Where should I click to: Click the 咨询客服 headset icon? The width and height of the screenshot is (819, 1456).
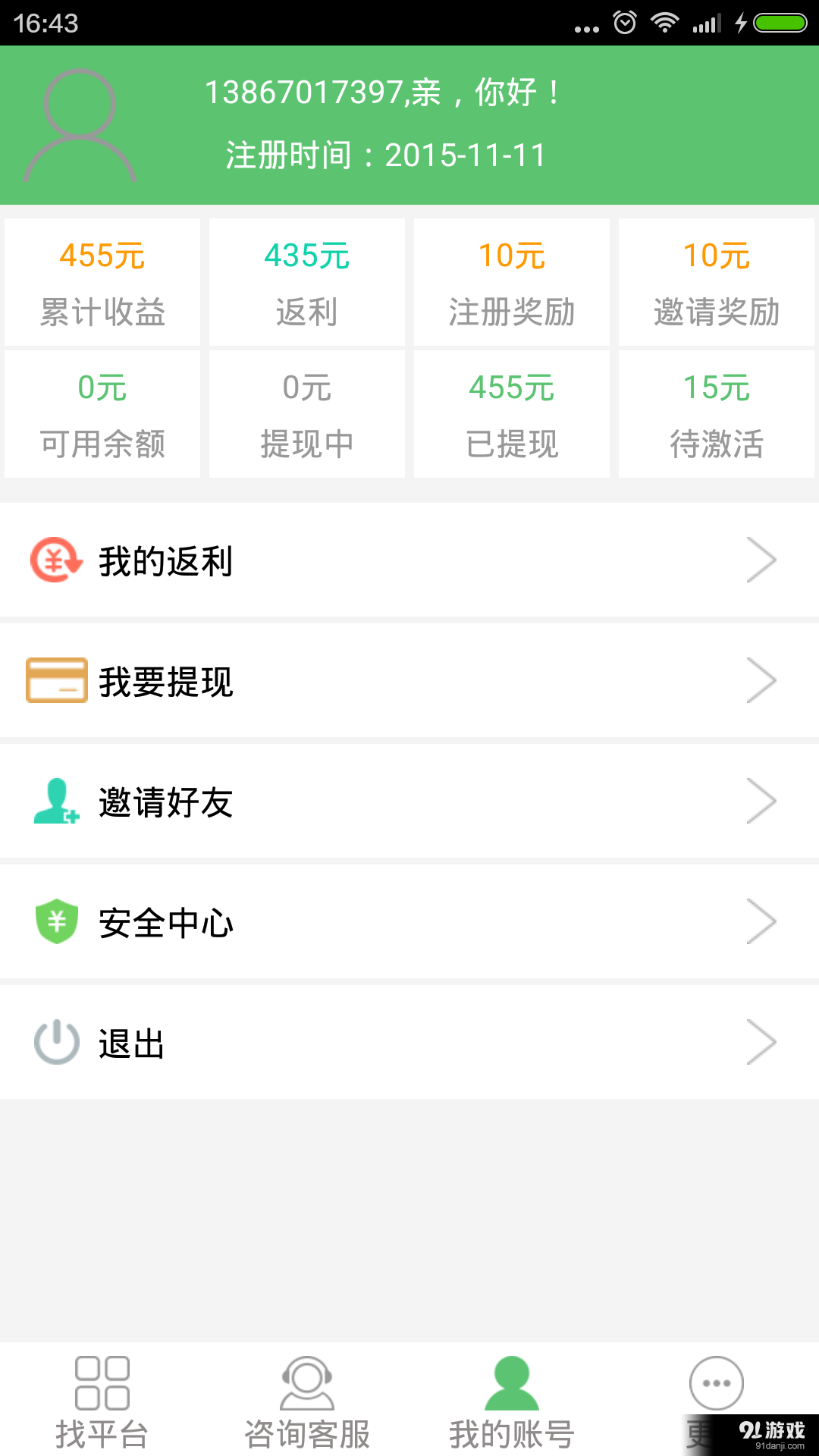[x=307, y=1384]
